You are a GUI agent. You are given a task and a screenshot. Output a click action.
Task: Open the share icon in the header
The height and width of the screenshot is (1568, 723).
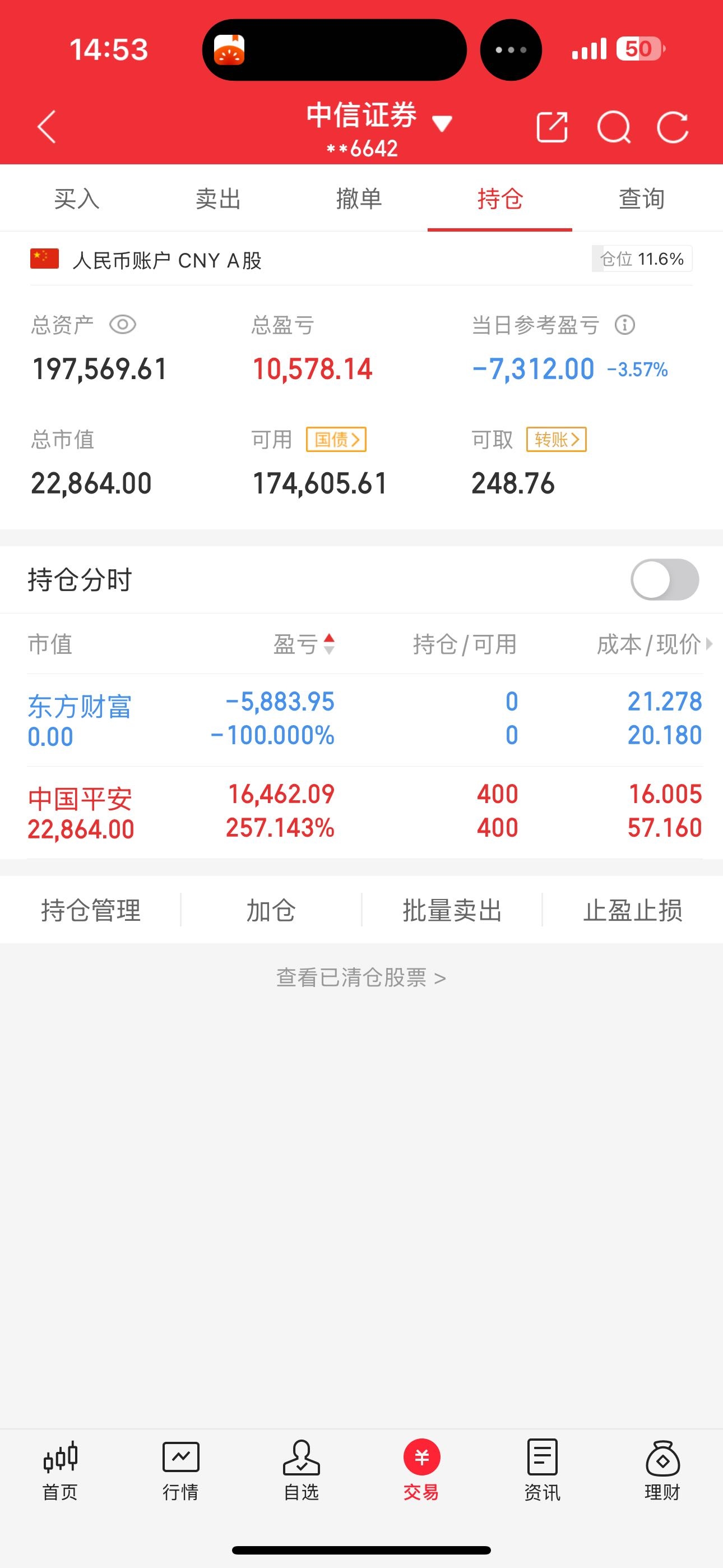coord(553,127)
